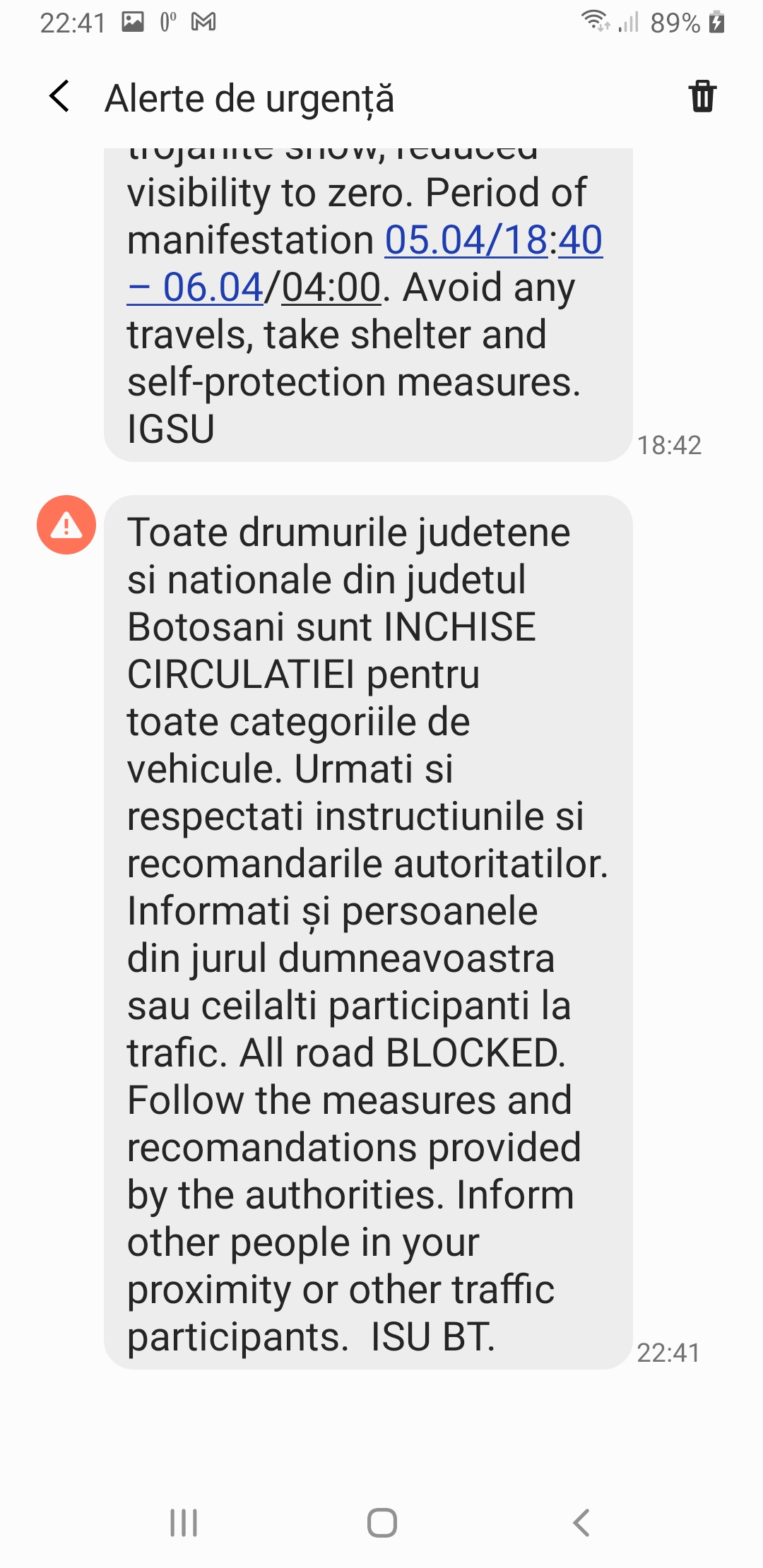Image resolution: width=763 pixels, height=1568 pixels.
Task: Tap the underlined 04:00 time link
Action: [x=331, y=288]
